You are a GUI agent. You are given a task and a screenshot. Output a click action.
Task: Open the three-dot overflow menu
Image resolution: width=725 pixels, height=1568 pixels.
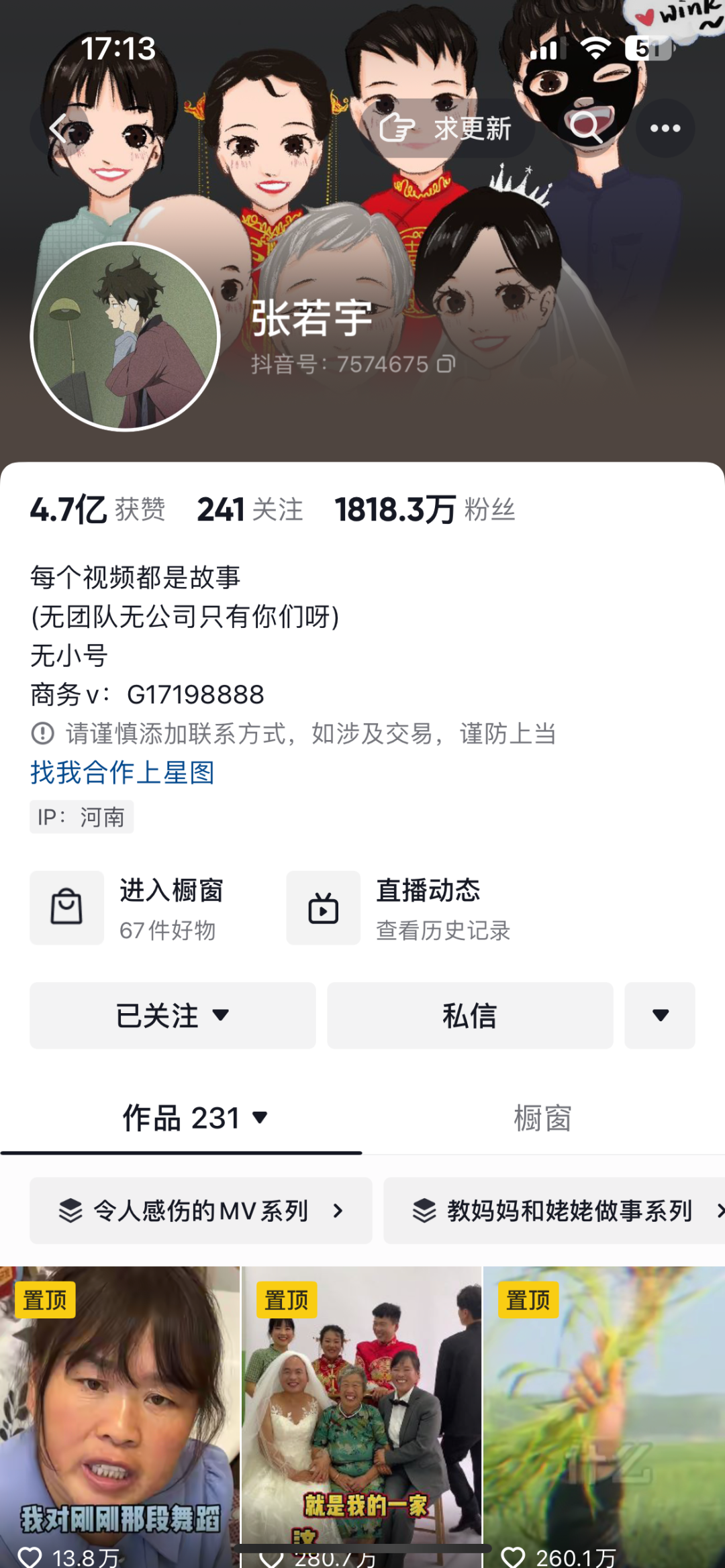[665, 128]
